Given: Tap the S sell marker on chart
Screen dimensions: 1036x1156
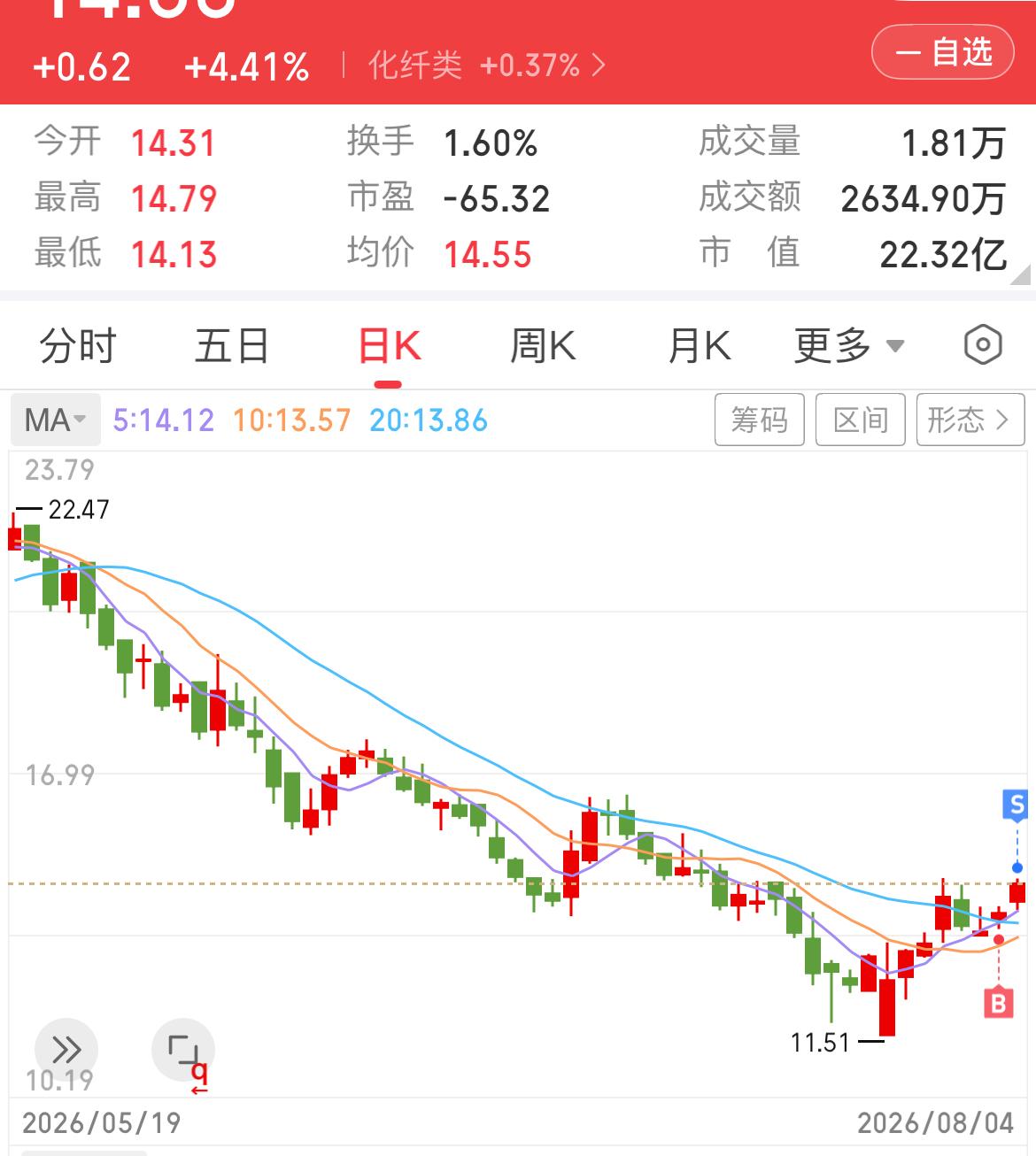Looking at the screenshot, I should pyautogui.click(x=1017, y=805).
